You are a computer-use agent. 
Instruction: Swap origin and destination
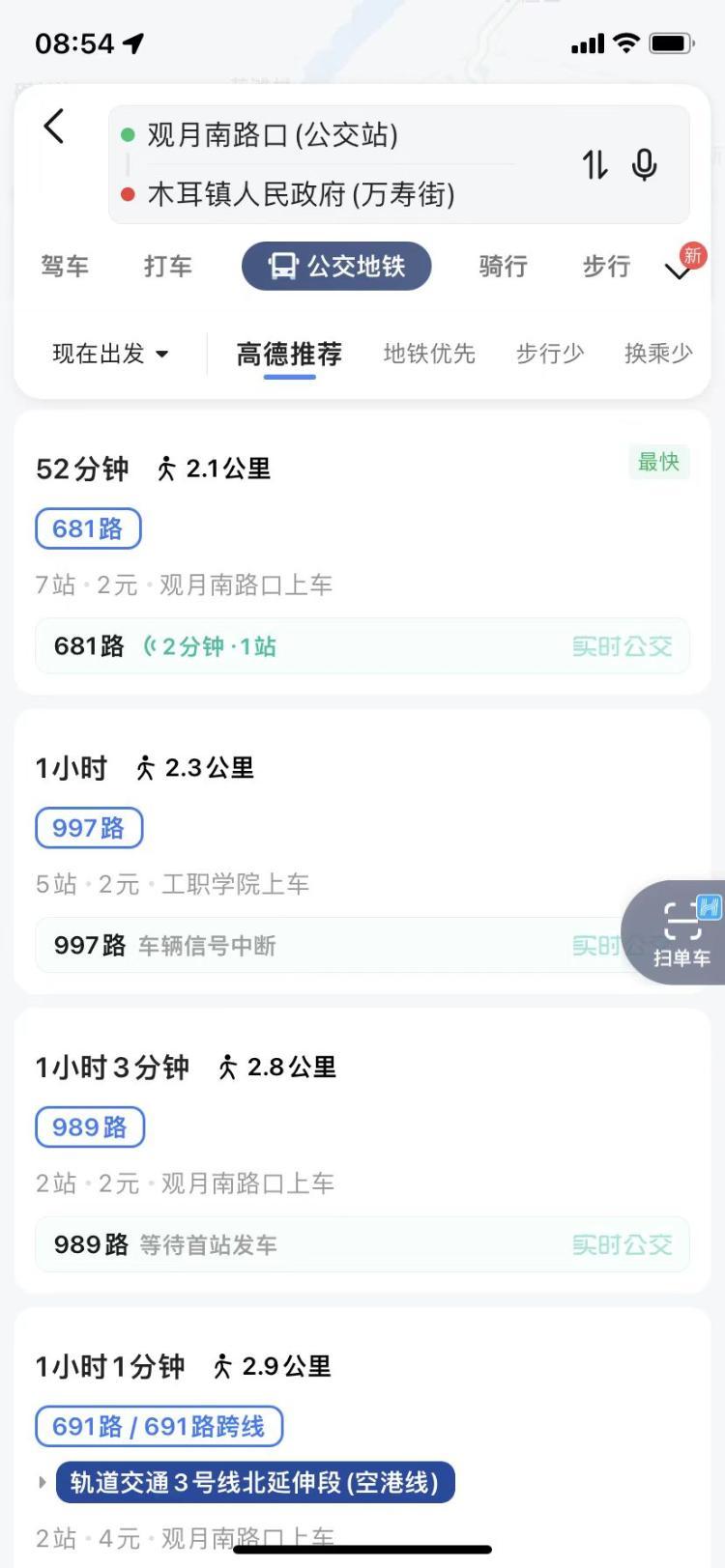point(594,165)
